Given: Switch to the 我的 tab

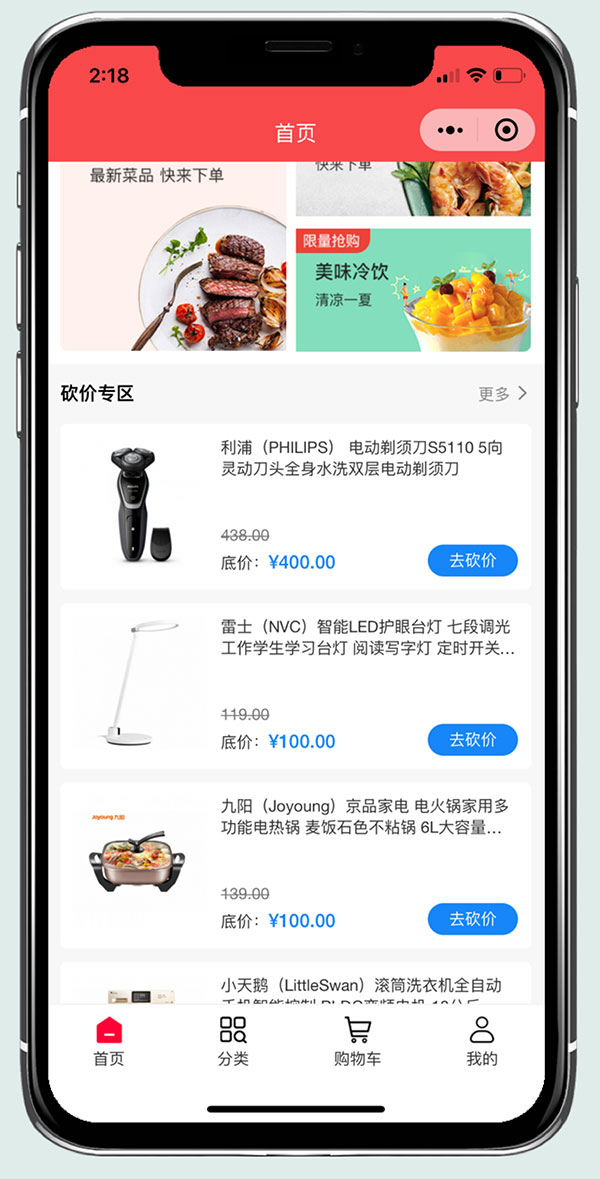Looking at the screenshot, I should pos(481,1041).
